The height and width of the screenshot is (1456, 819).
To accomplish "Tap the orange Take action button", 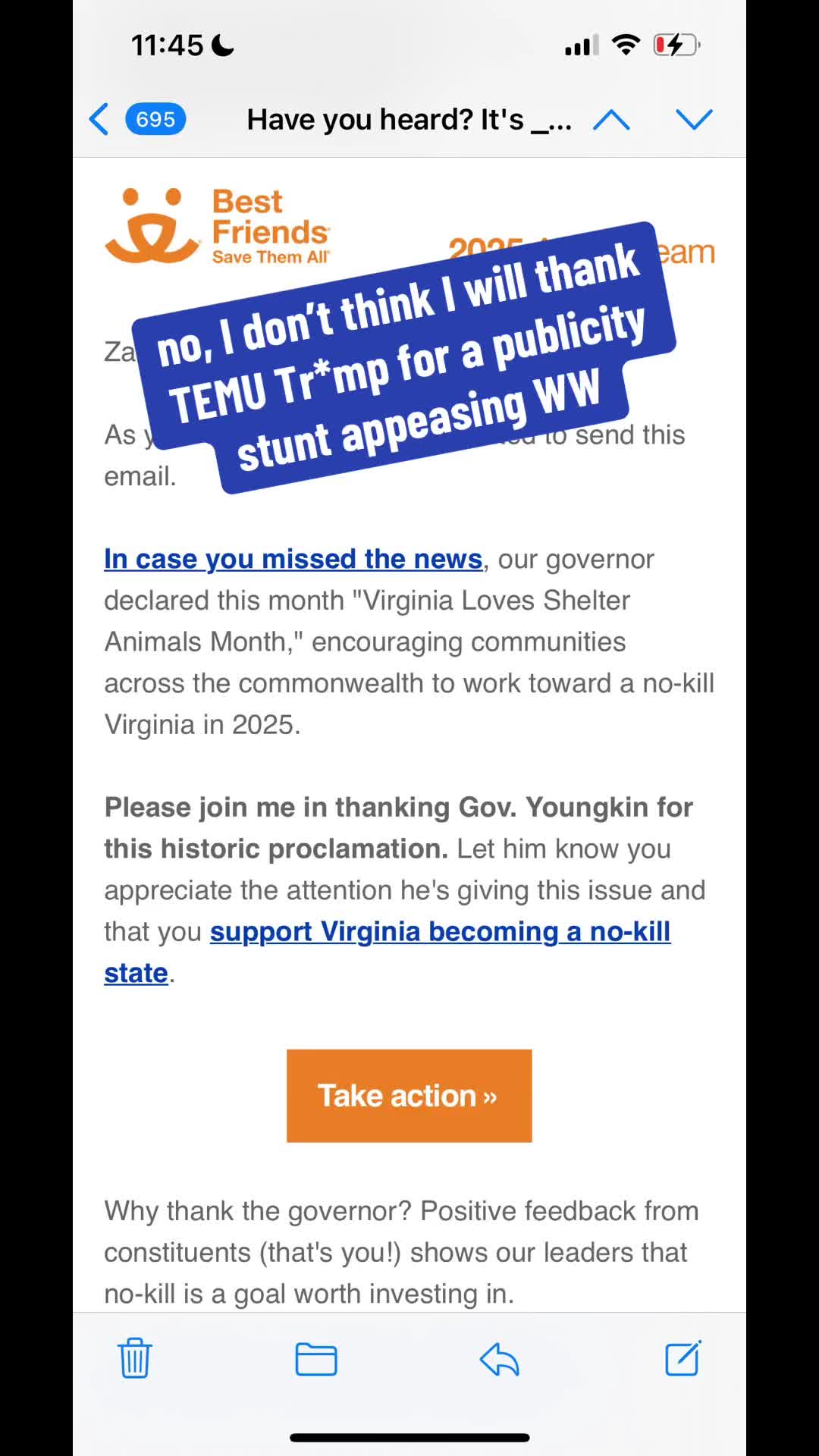I will [x=409, y=1096].
